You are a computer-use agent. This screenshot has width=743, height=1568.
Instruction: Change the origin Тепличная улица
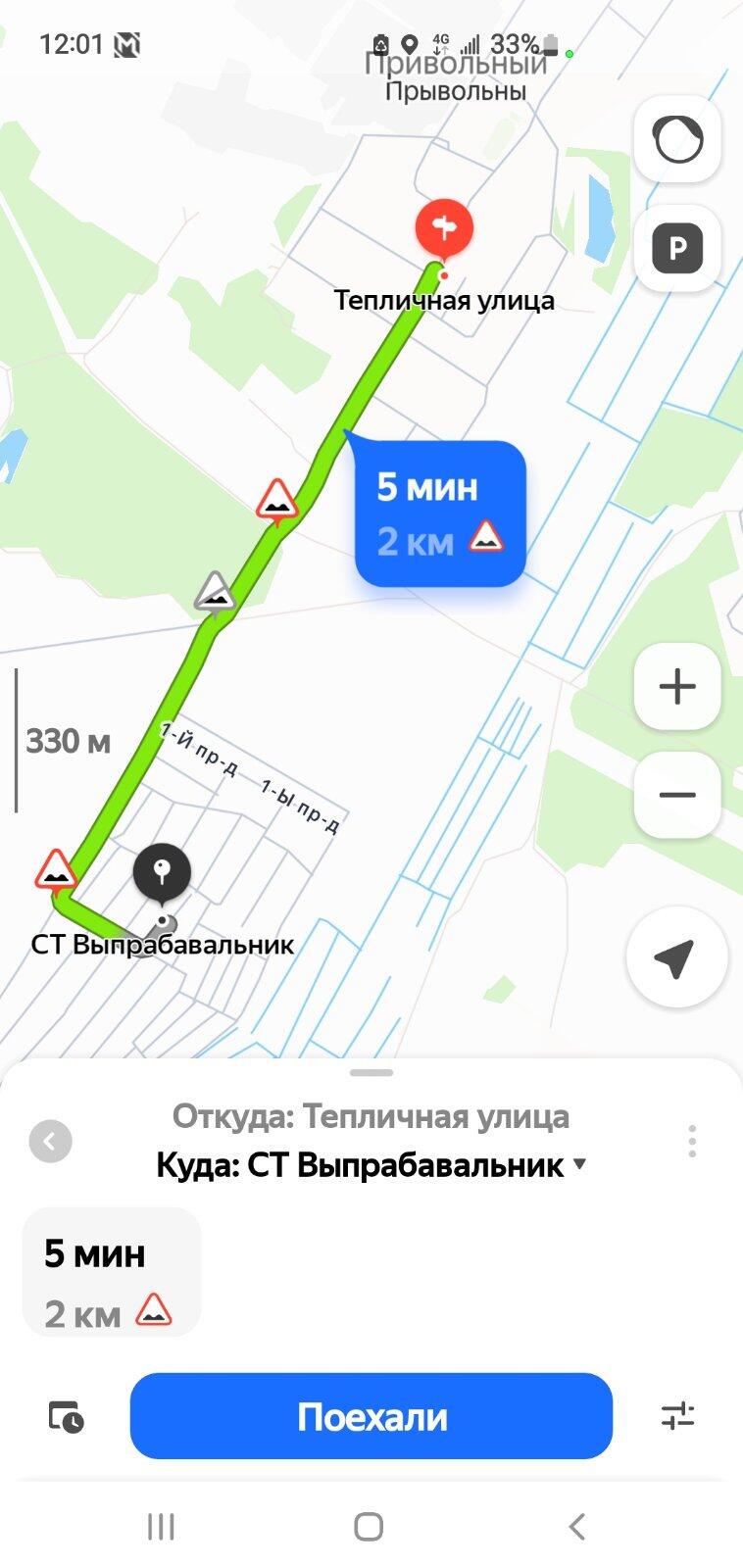(x=371, y=1116)
